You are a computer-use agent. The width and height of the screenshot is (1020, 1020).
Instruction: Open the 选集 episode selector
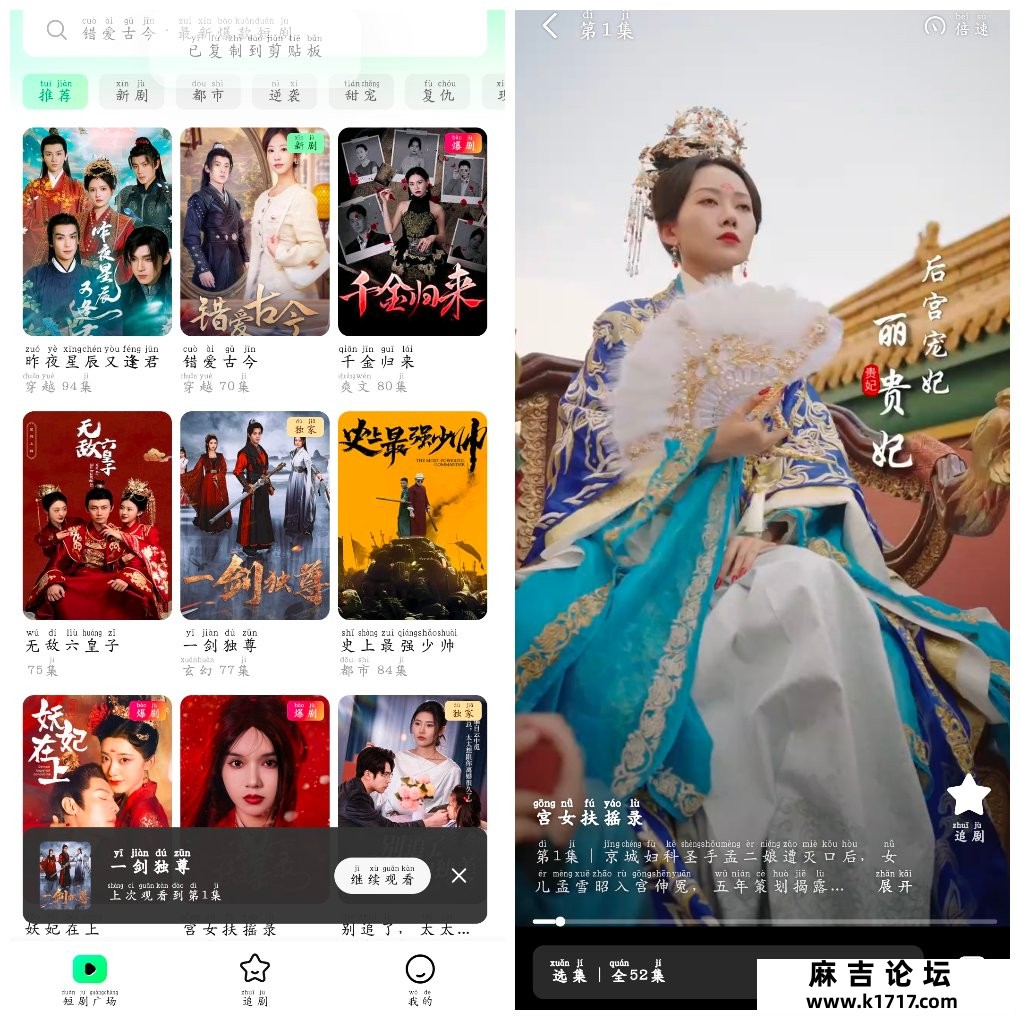pyautogui.click(x=569, y=972)
